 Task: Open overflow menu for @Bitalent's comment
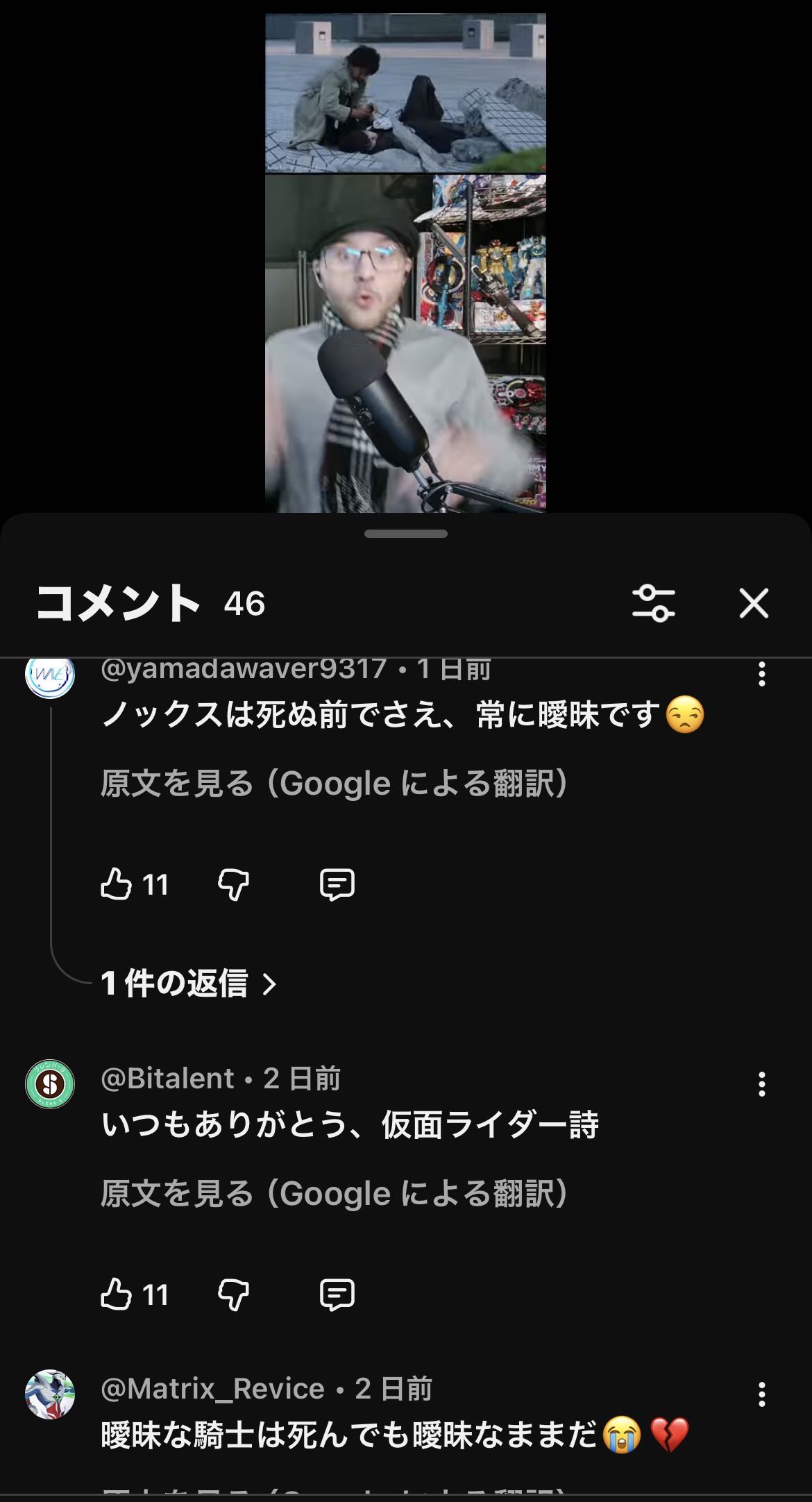coord(762,1084)
